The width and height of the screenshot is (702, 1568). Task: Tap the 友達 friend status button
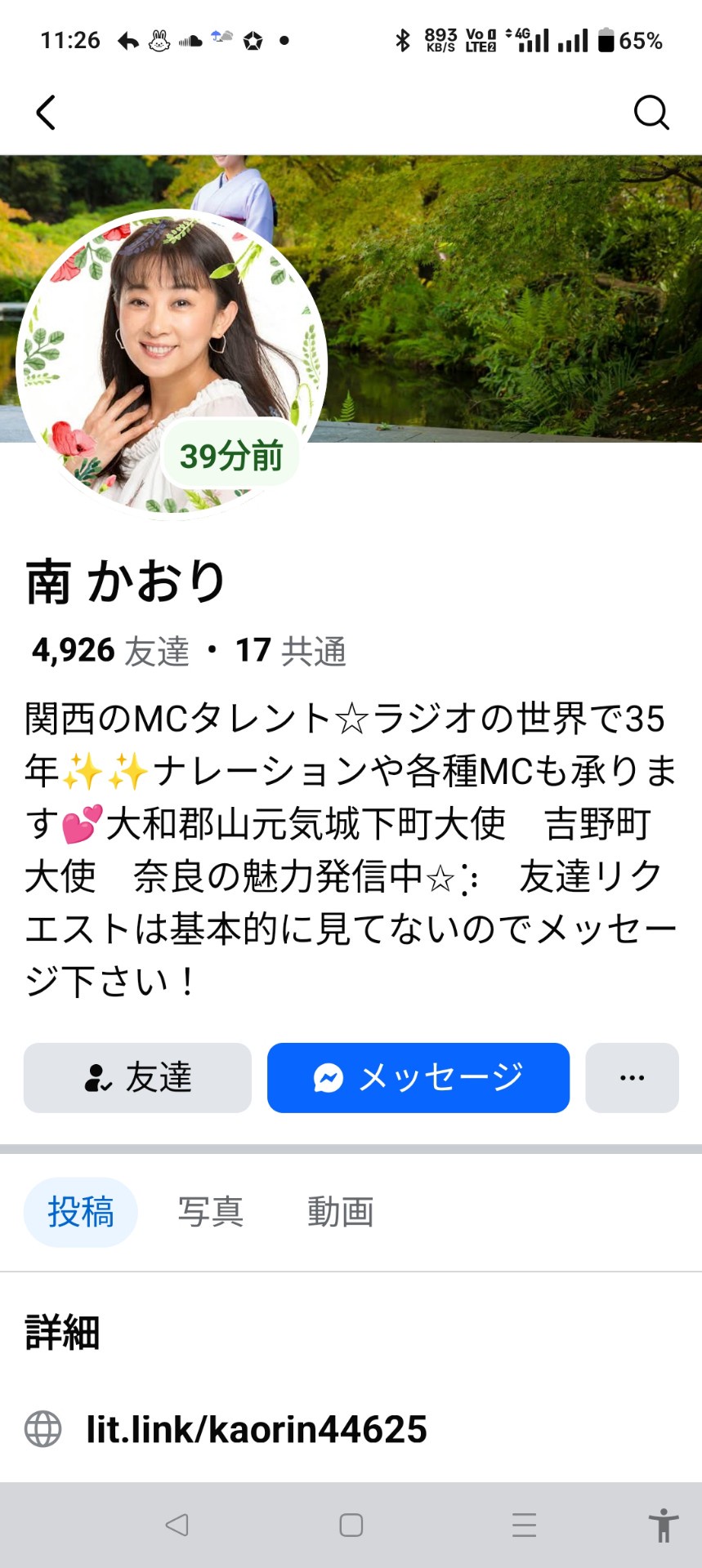coord(137,1078)
